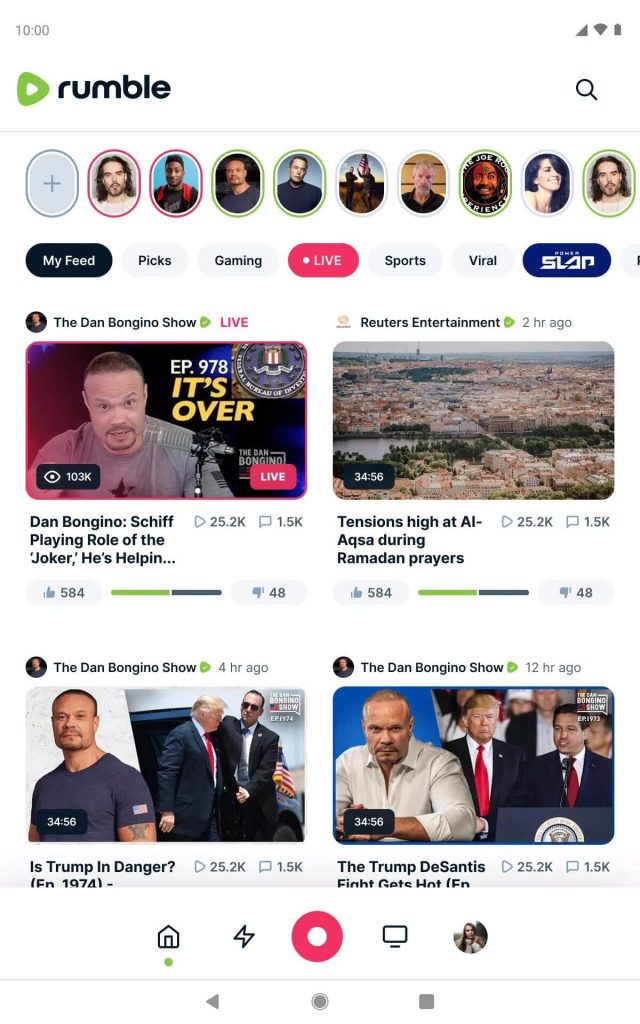This screenshot has height=1024, width=640.
Task: Open the Is Trump In Danger video
Action: [166, 765]
